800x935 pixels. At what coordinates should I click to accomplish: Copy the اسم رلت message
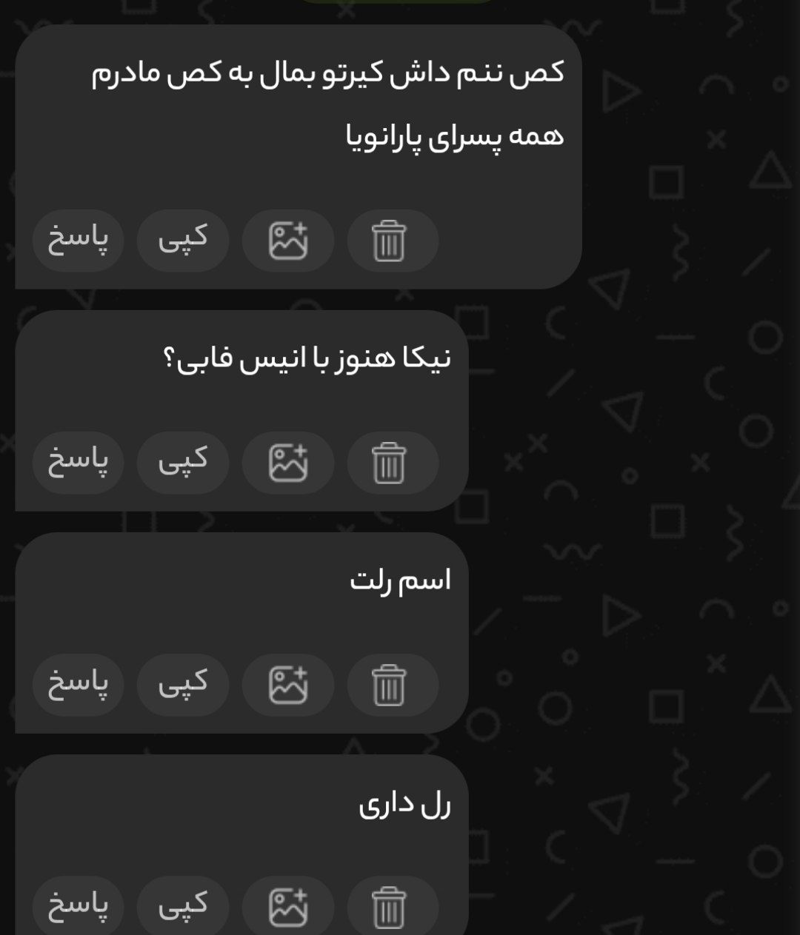[183, 685]
